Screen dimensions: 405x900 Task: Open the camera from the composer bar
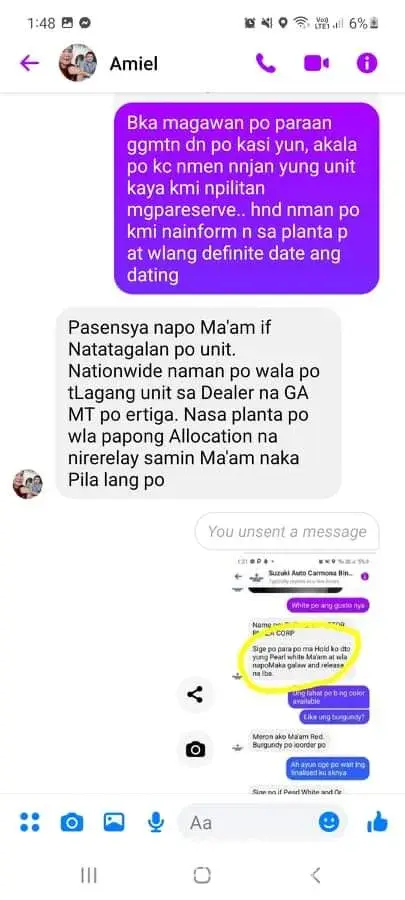[72, 823]
